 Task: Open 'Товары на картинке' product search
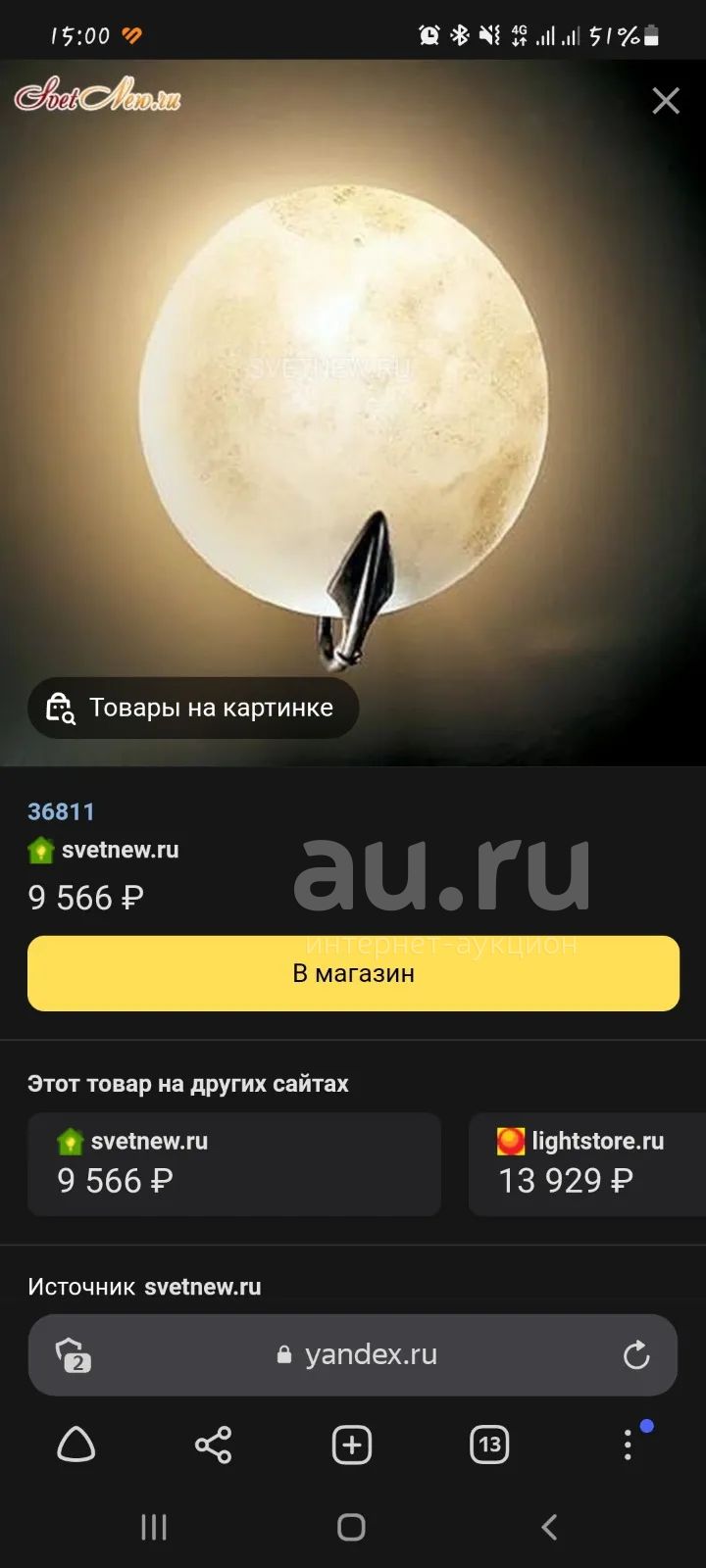[193, 708]
